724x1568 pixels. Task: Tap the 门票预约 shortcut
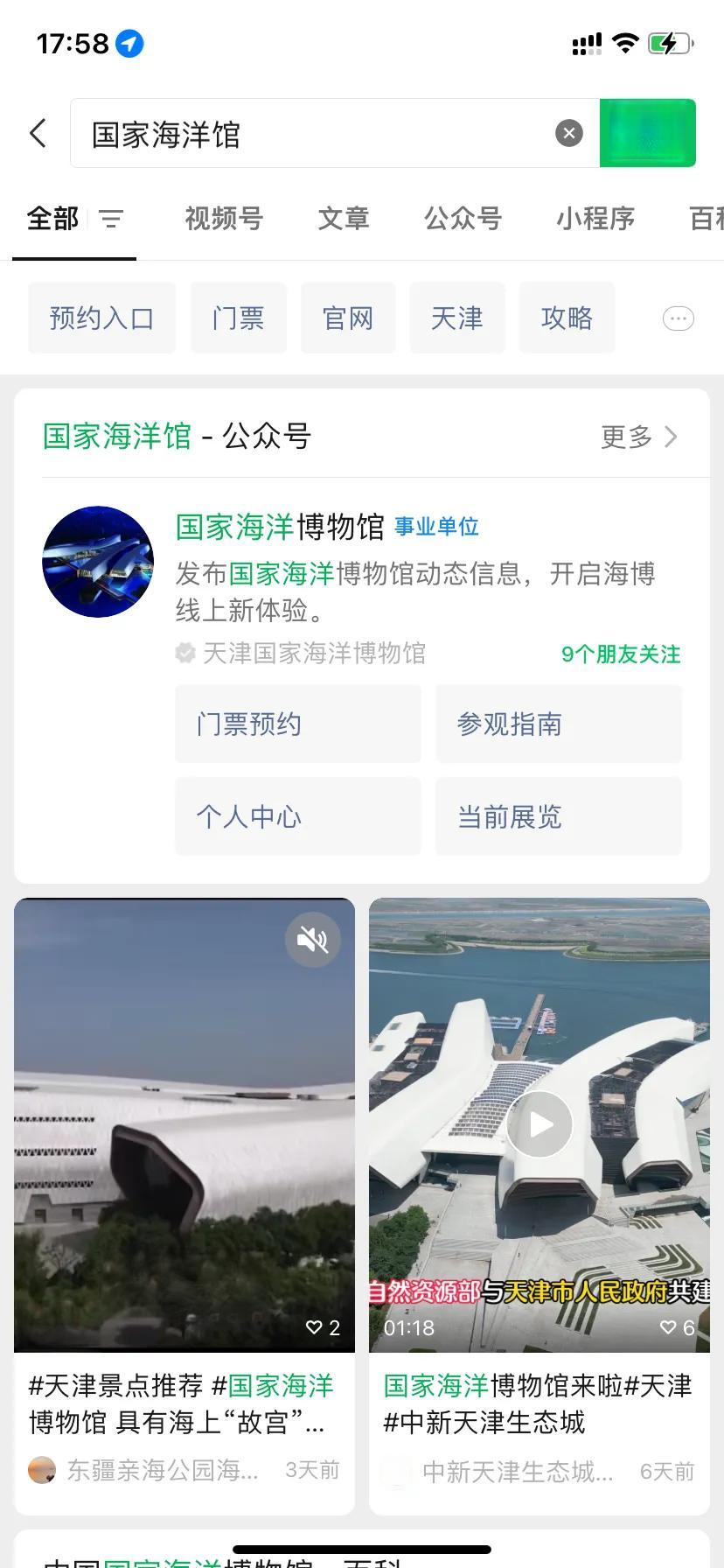coord(297,724)
